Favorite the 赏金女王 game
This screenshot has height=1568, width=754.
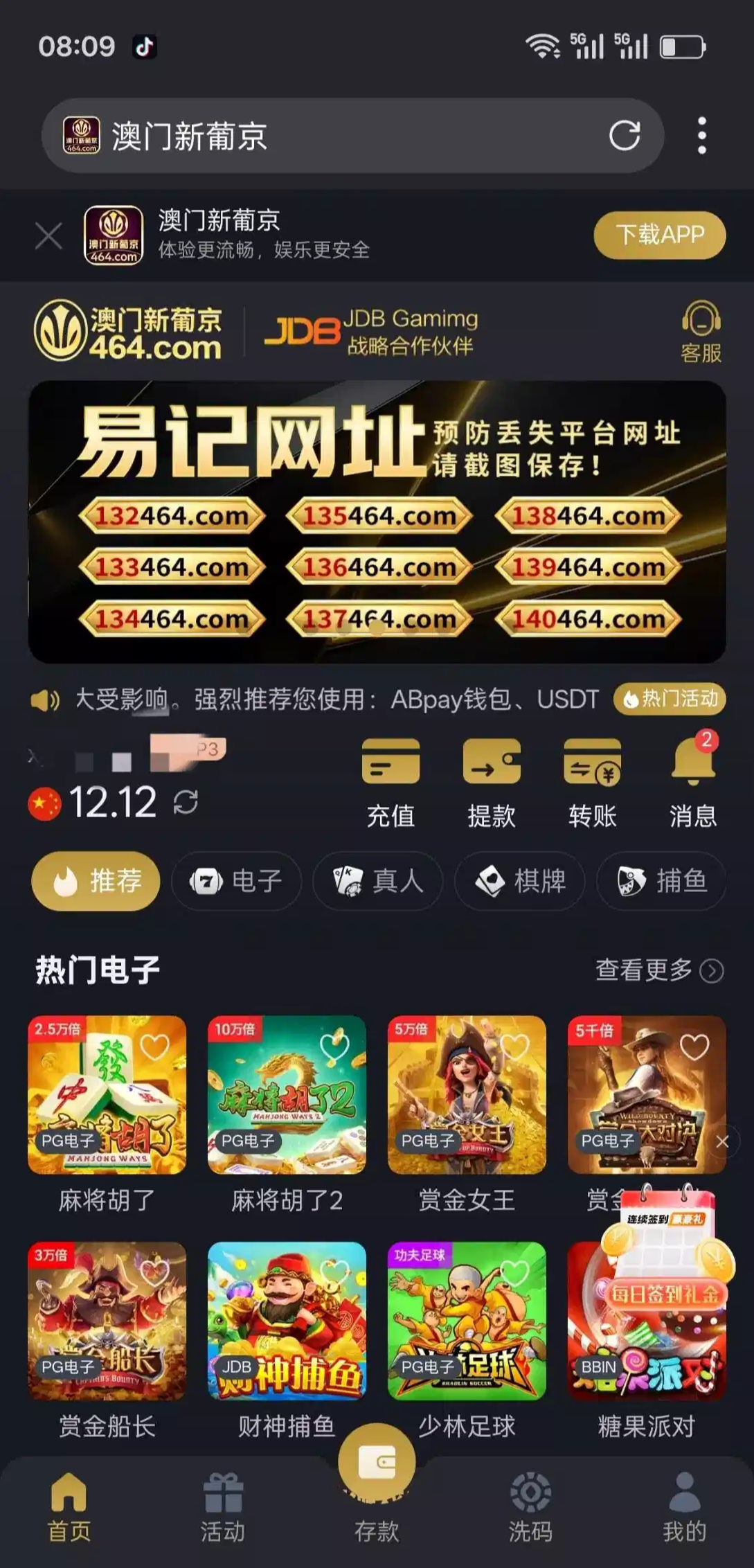[x=514, y=1046]
